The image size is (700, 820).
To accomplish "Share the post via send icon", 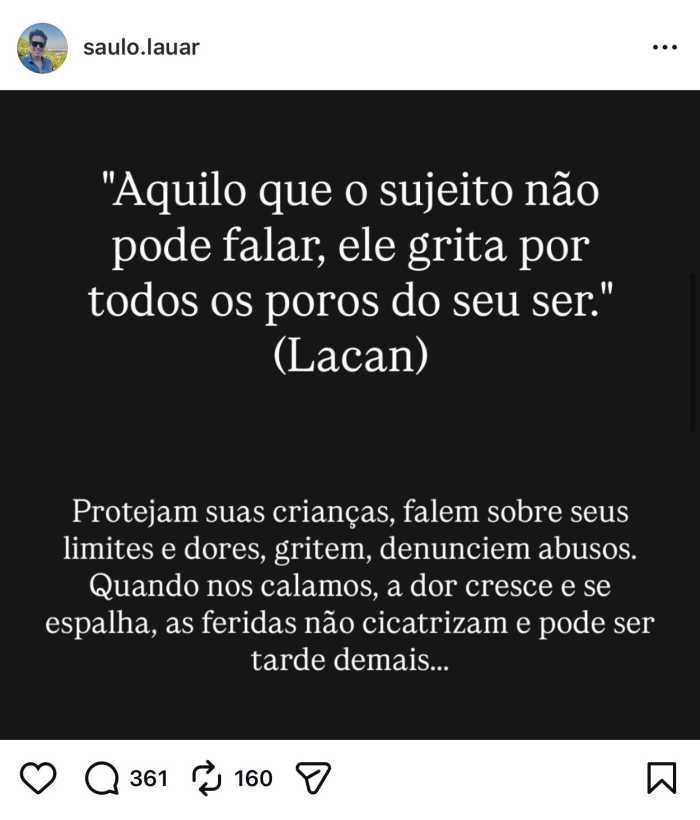I will coord(313,778).
